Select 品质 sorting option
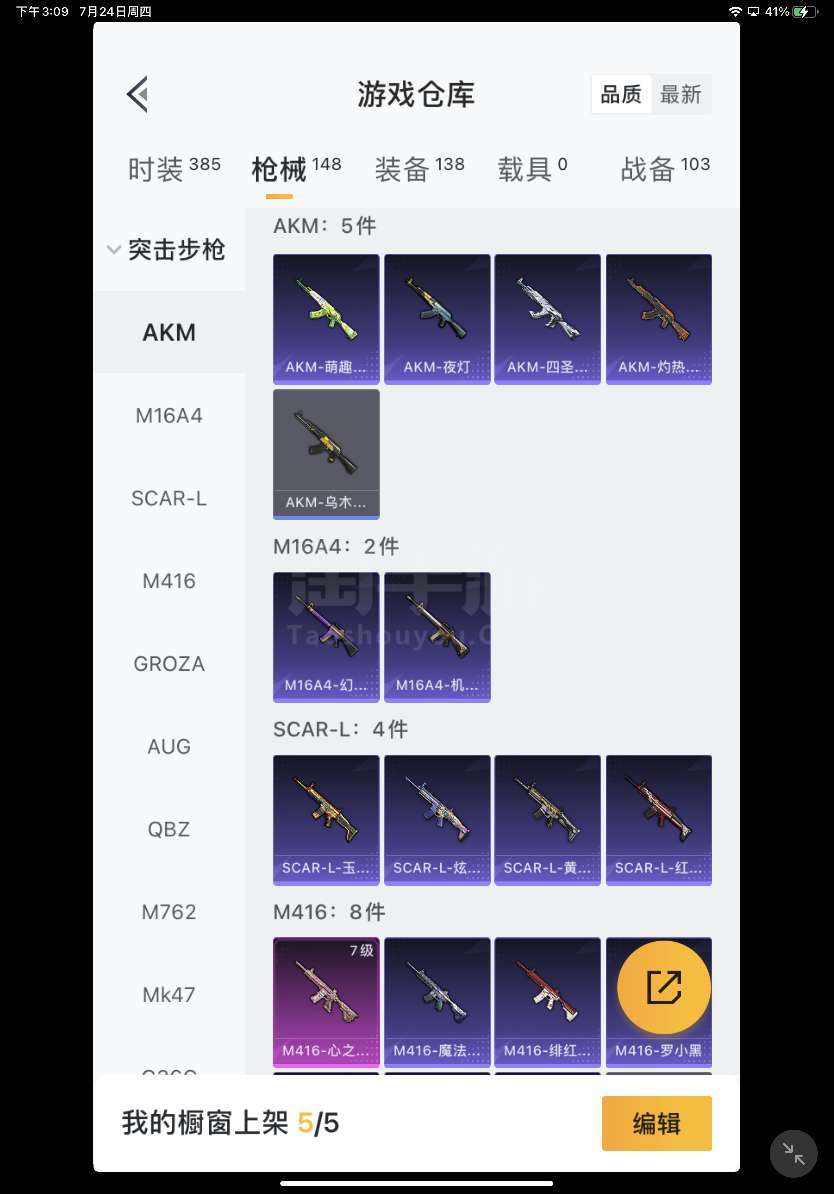This screenshot has height=1194, width=834. [x=621, y=95]
